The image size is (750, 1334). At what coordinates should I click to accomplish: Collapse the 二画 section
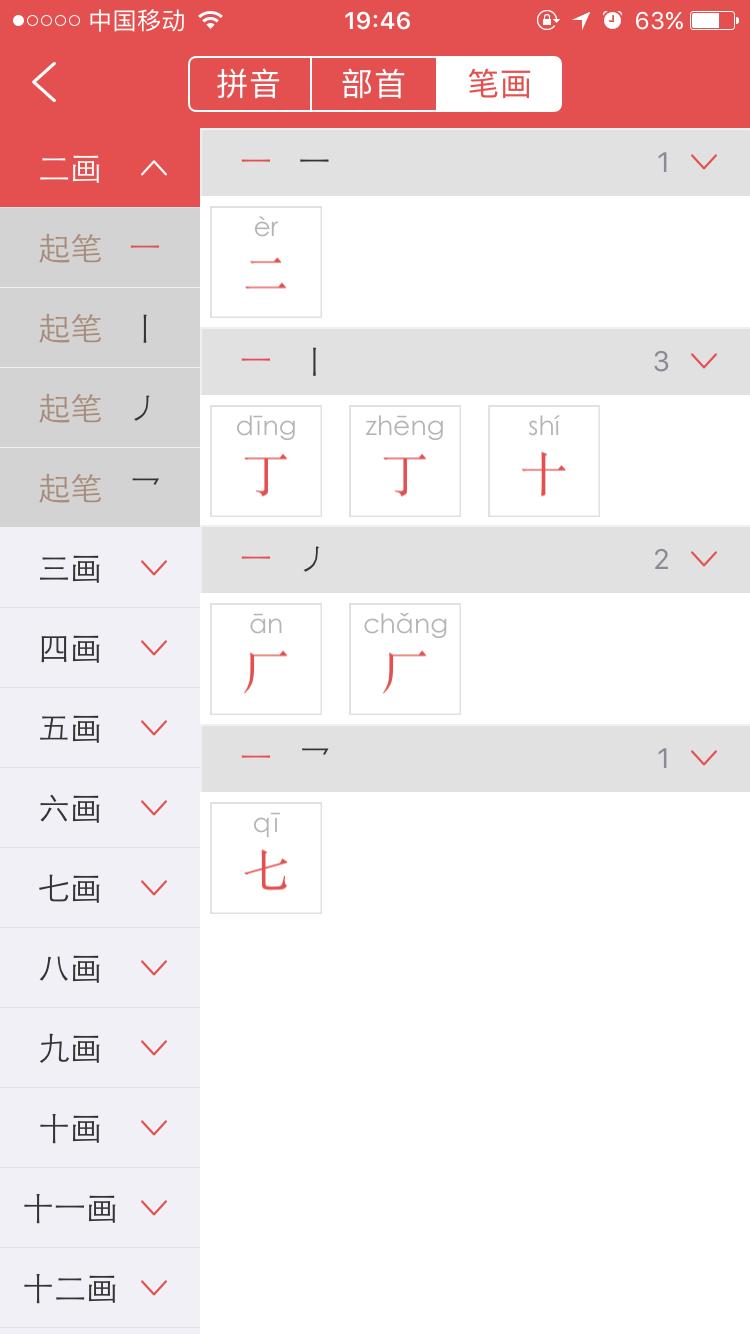[x=100, y=168]
